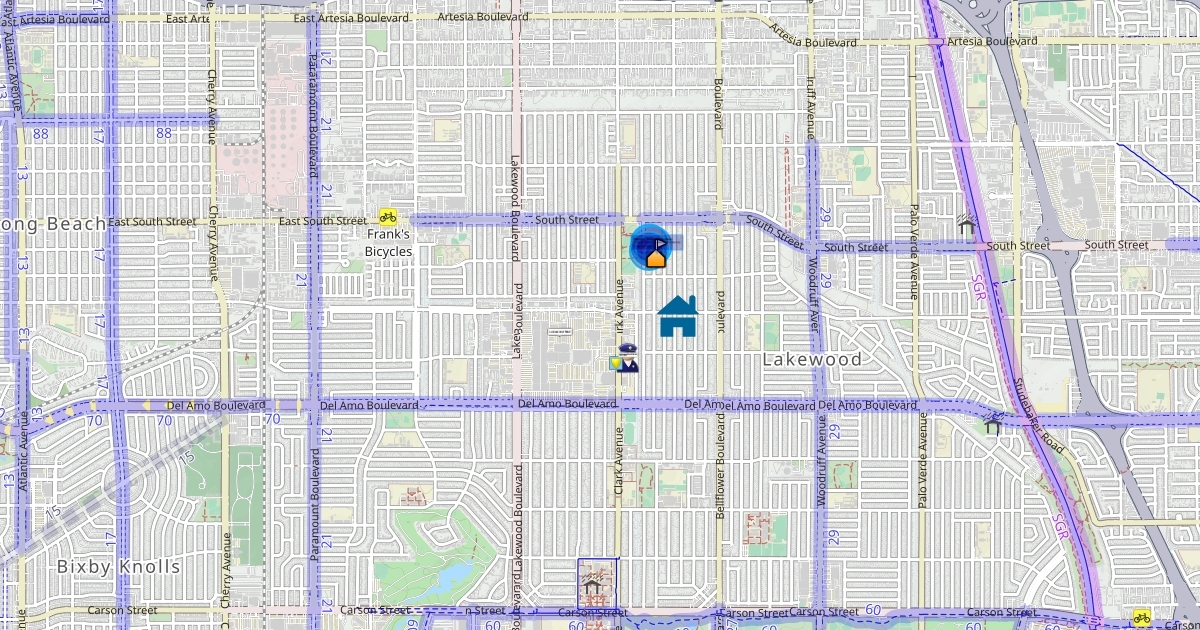
Task: Open the police officer marker near Clark Avenue
Action: coord(627,358)
